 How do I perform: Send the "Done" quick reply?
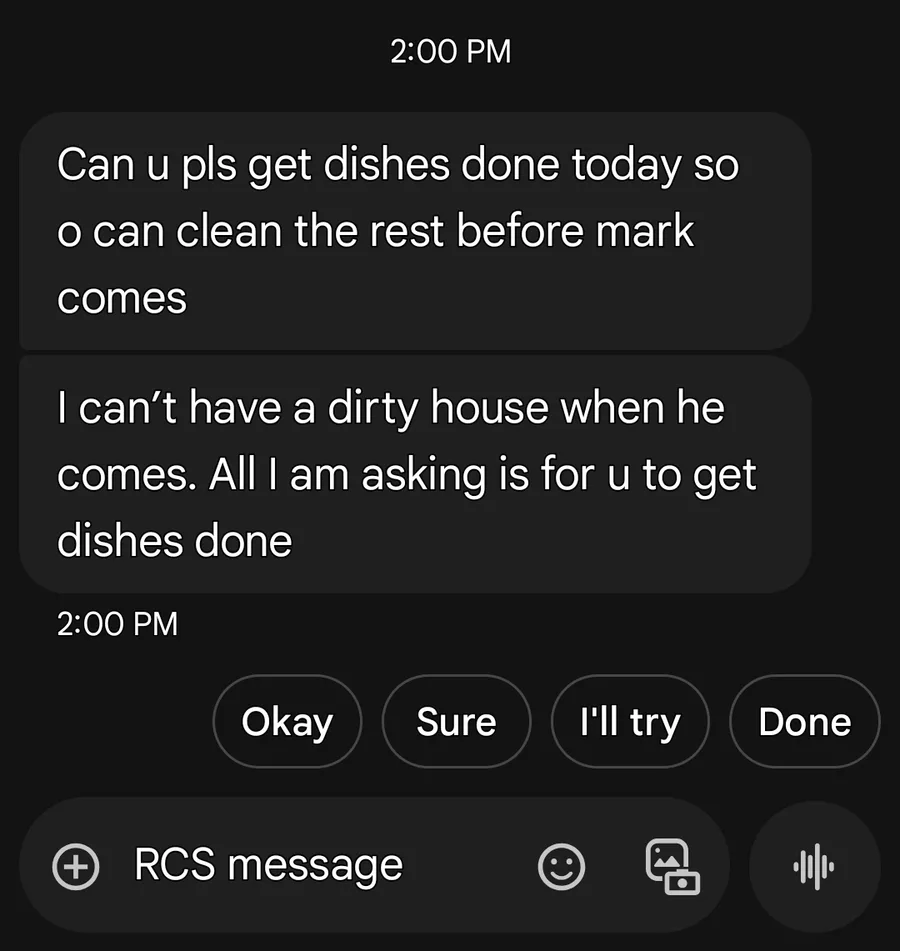tap(804, 721)
